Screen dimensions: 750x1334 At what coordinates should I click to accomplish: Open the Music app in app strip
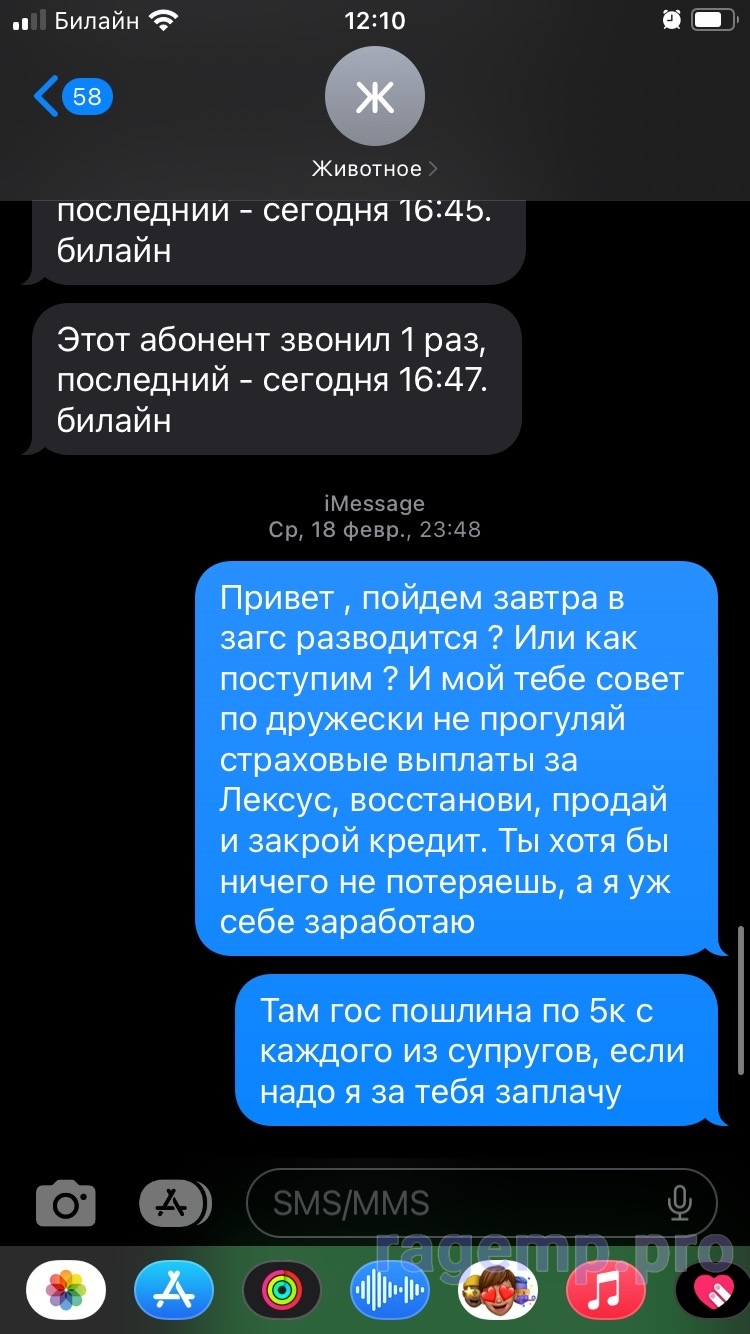pos(606,1290)
